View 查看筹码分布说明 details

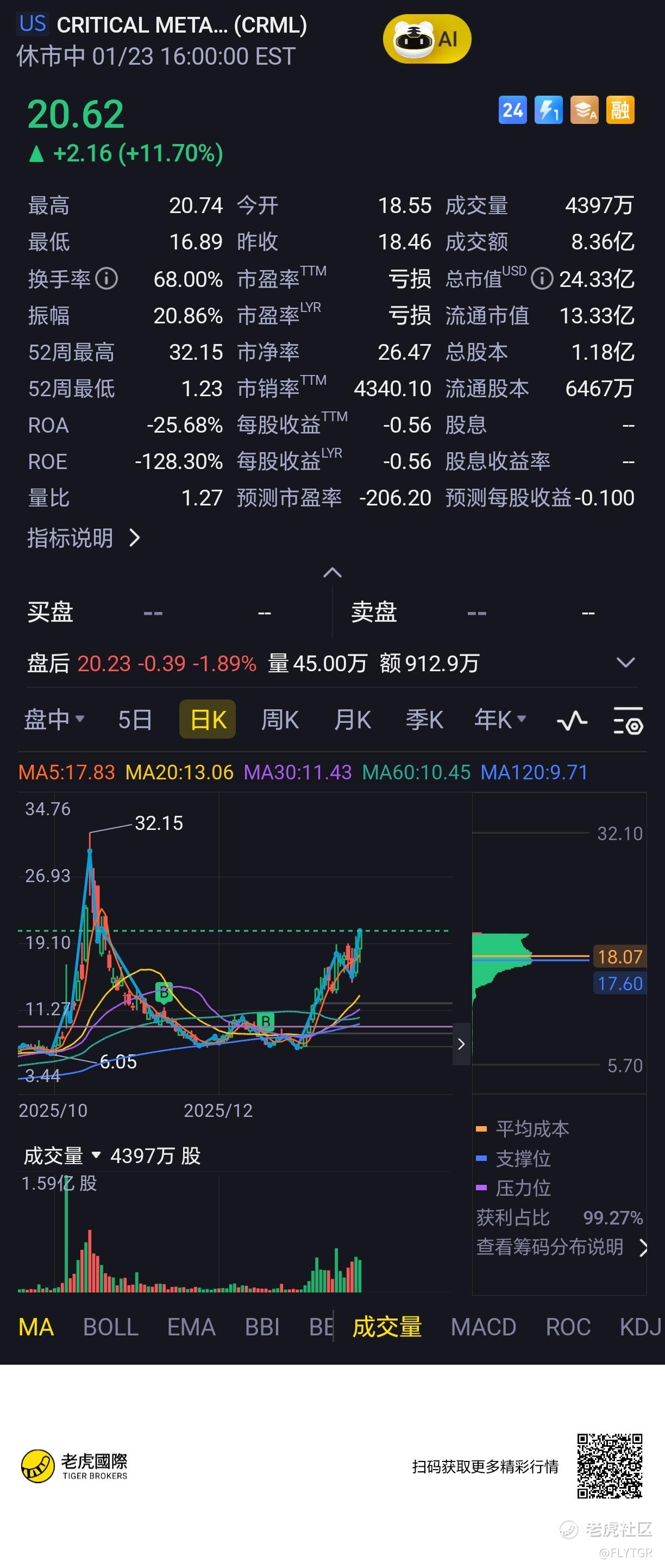(x=560, y=1247)
